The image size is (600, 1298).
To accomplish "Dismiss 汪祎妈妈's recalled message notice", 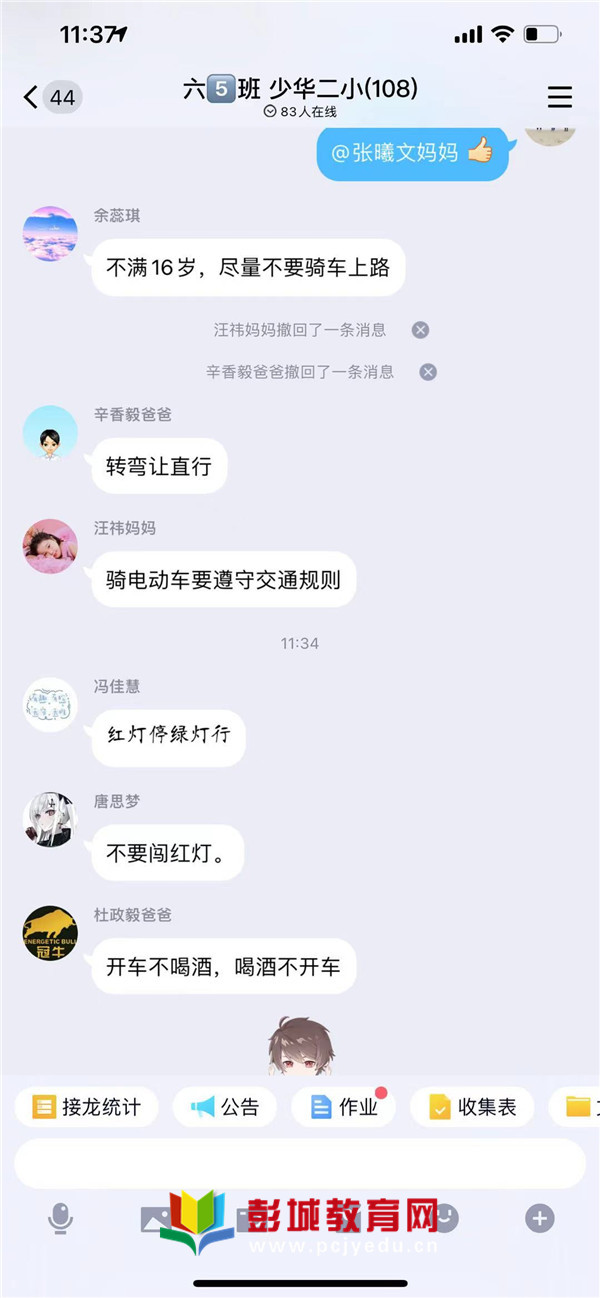I will tap(421, 330).
